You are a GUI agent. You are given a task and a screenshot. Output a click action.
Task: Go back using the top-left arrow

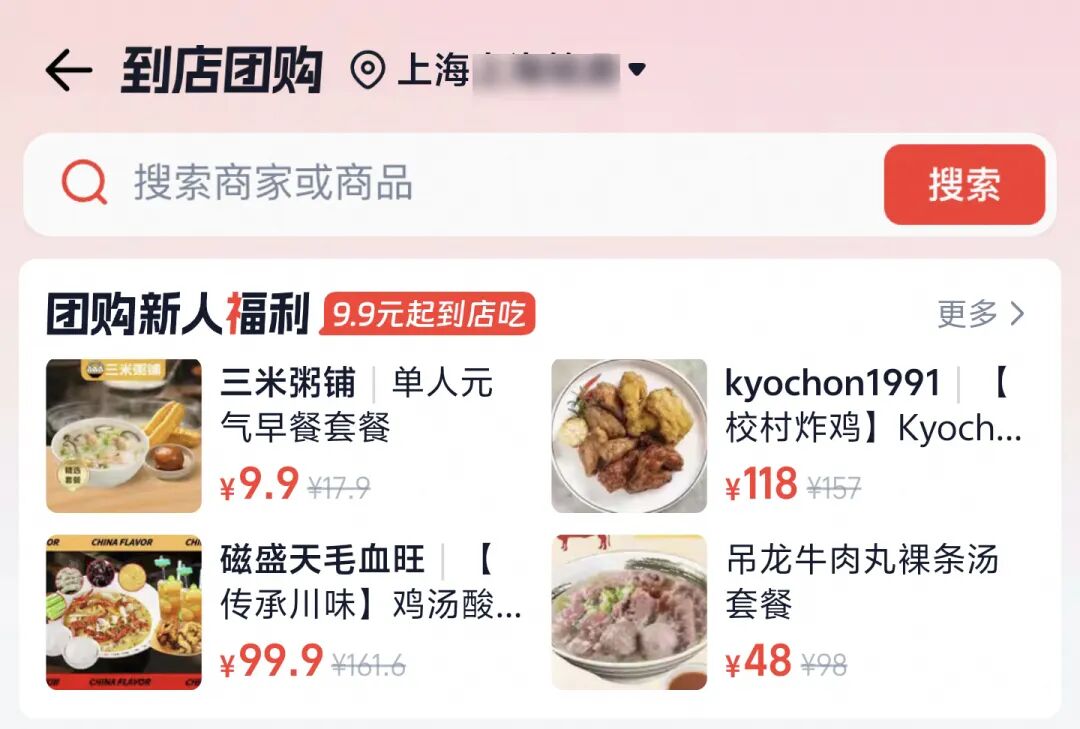tap(68, 71)
